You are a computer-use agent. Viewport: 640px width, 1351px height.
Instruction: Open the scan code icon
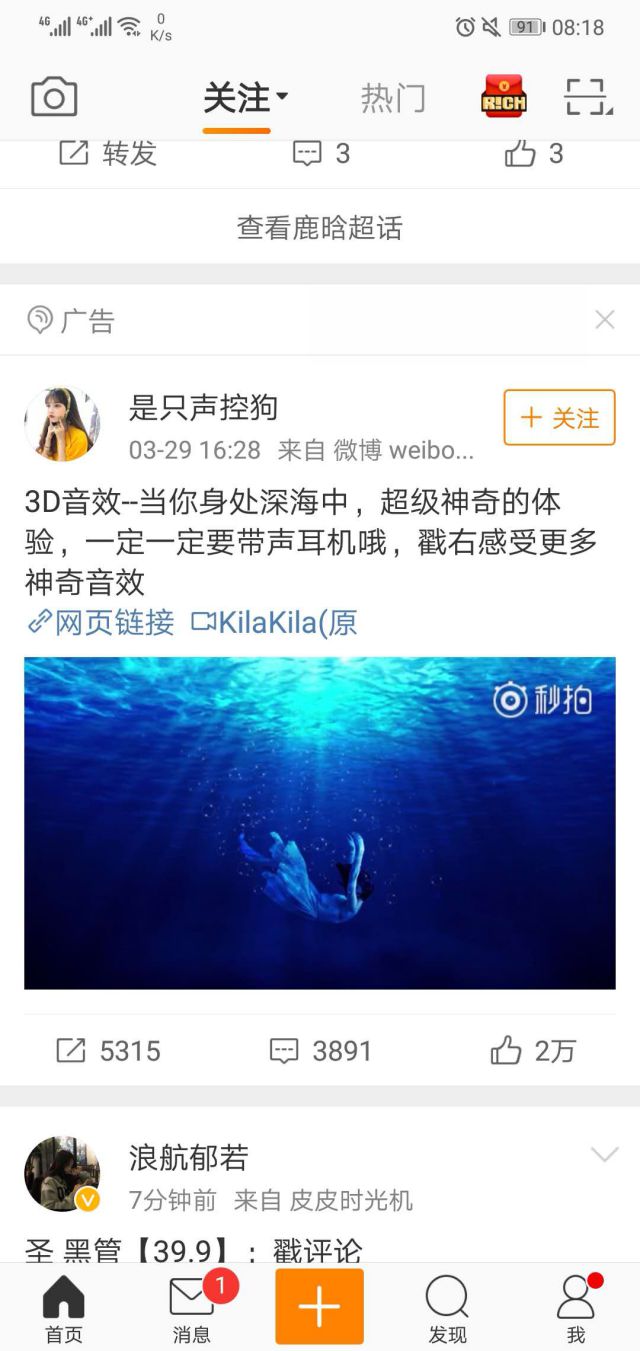(x=587, y=98)
